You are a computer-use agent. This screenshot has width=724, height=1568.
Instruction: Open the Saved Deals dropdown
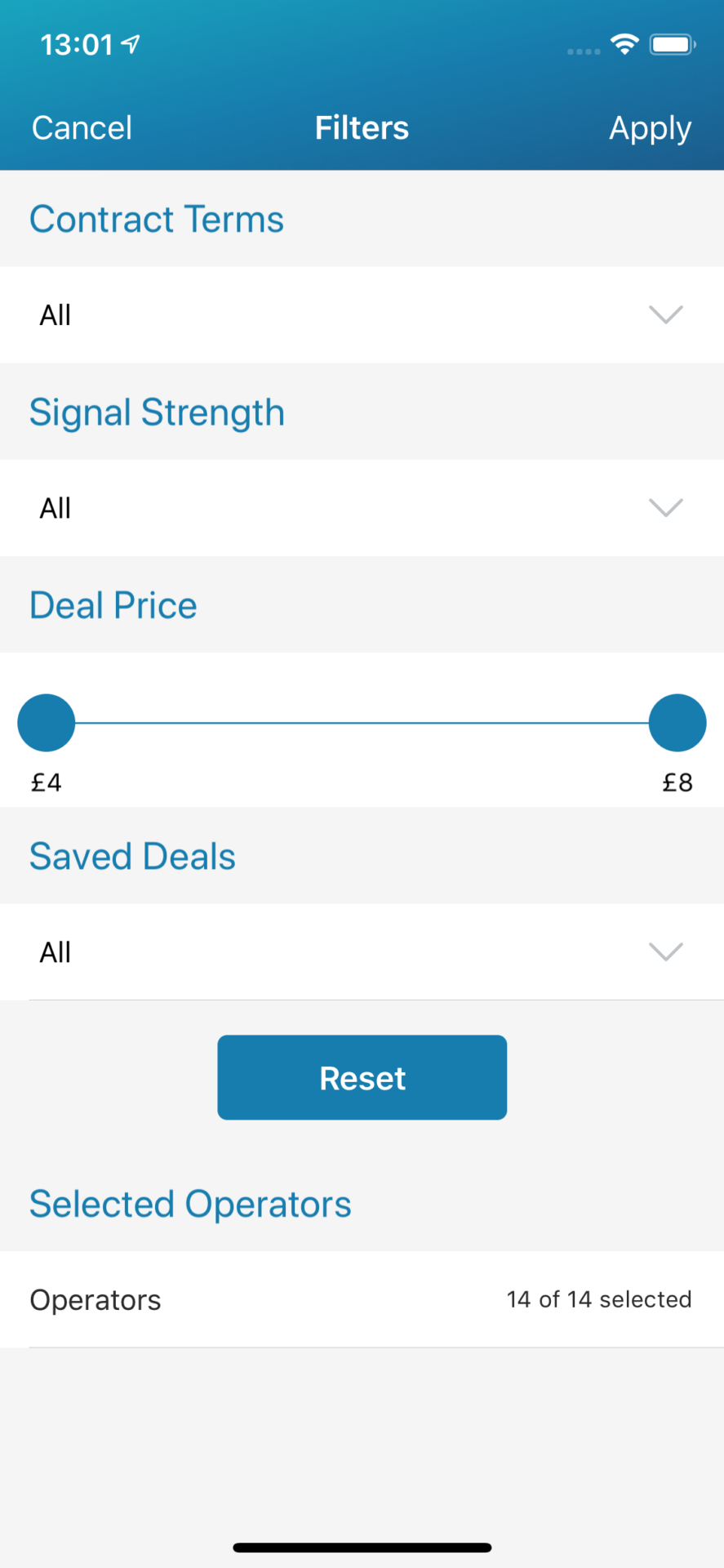pyautogui.click(x=362, y=951)
